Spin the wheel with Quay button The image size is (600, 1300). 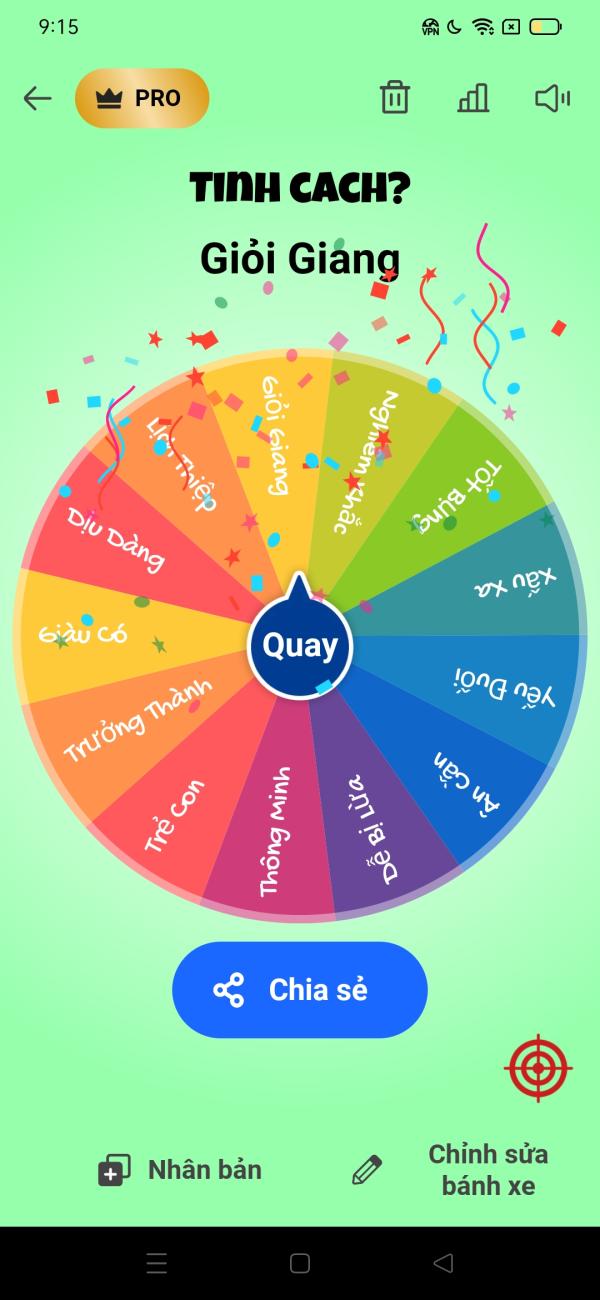300,646
